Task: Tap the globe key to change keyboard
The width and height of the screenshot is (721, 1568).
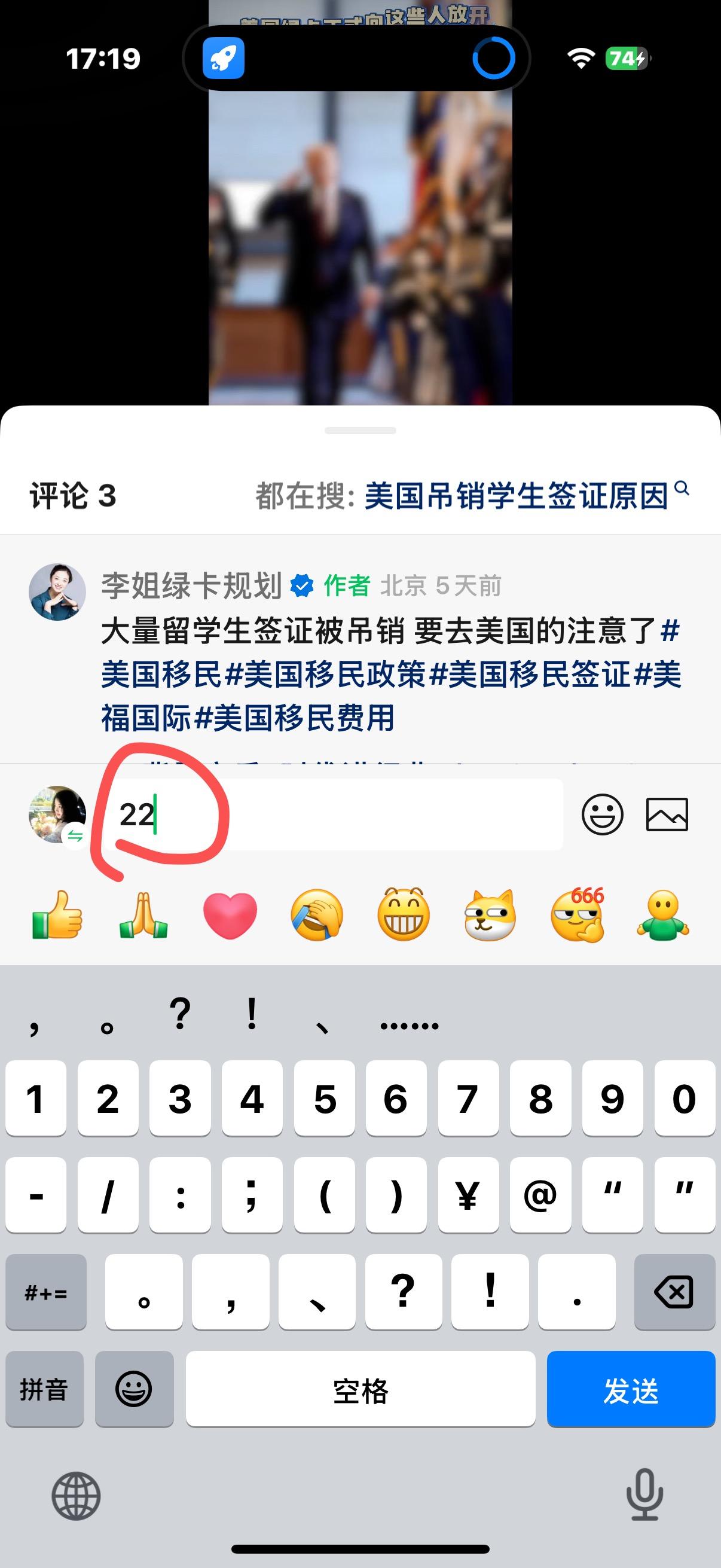Action: (x=76, y=1496)
